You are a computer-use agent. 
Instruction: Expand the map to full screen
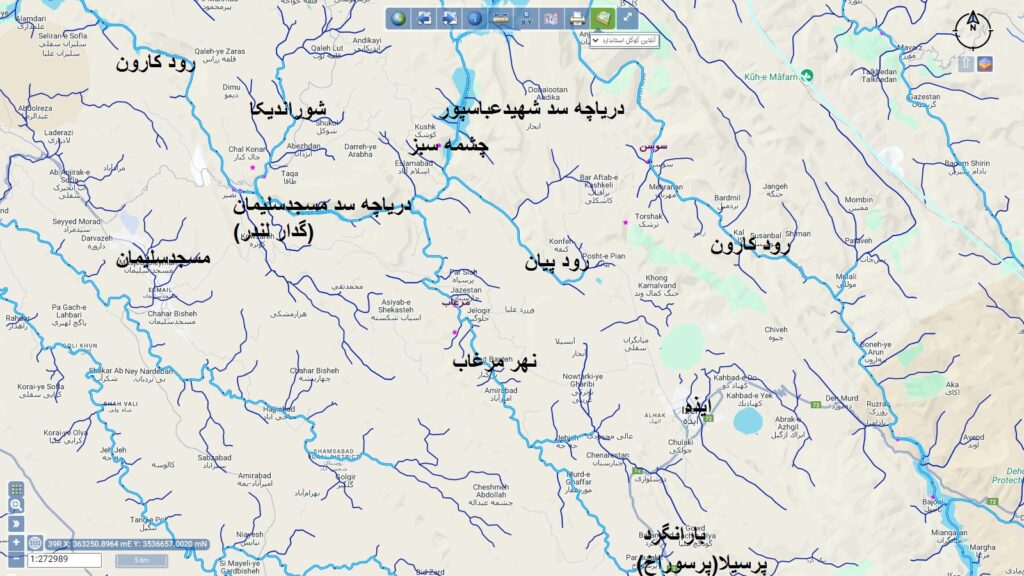[628, 18]
